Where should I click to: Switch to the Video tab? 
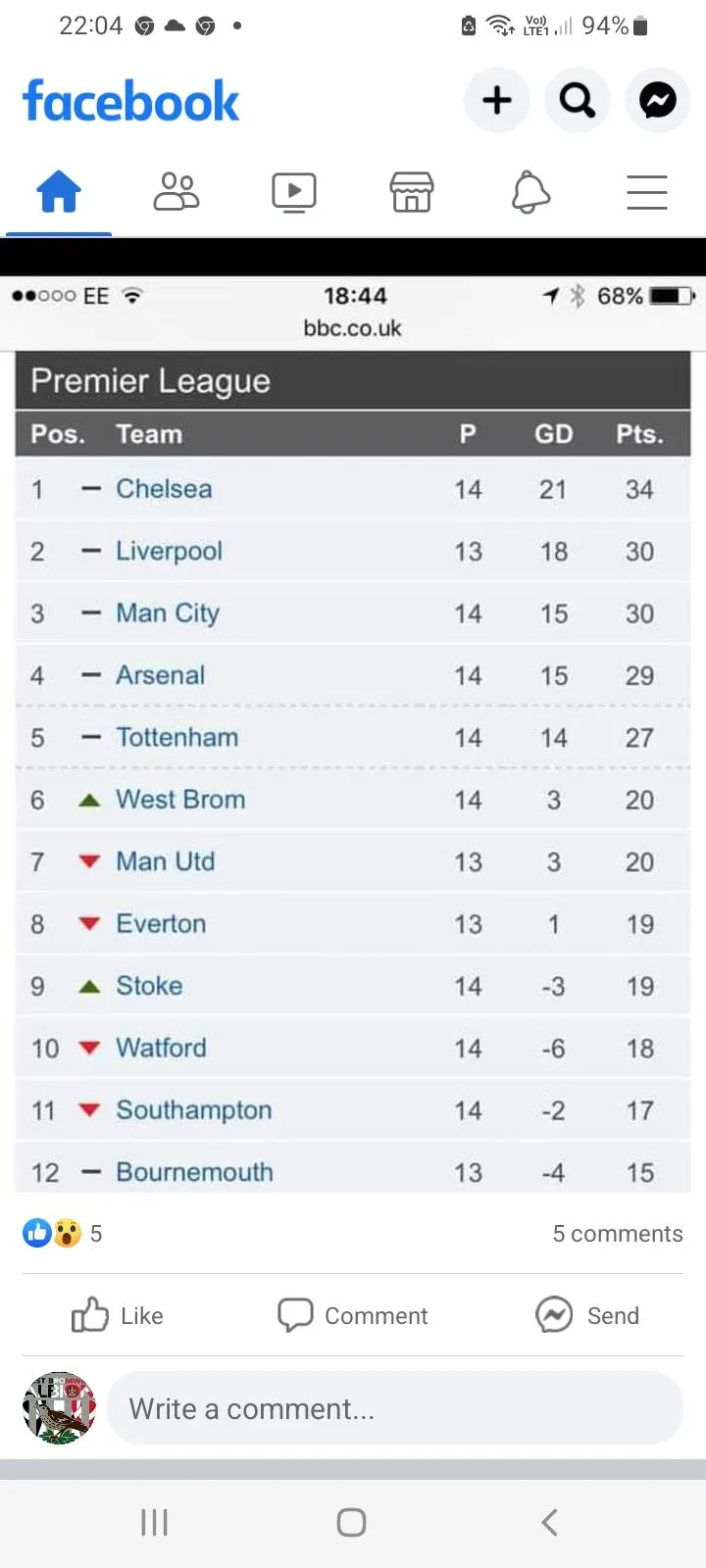(x=294, y=192)
